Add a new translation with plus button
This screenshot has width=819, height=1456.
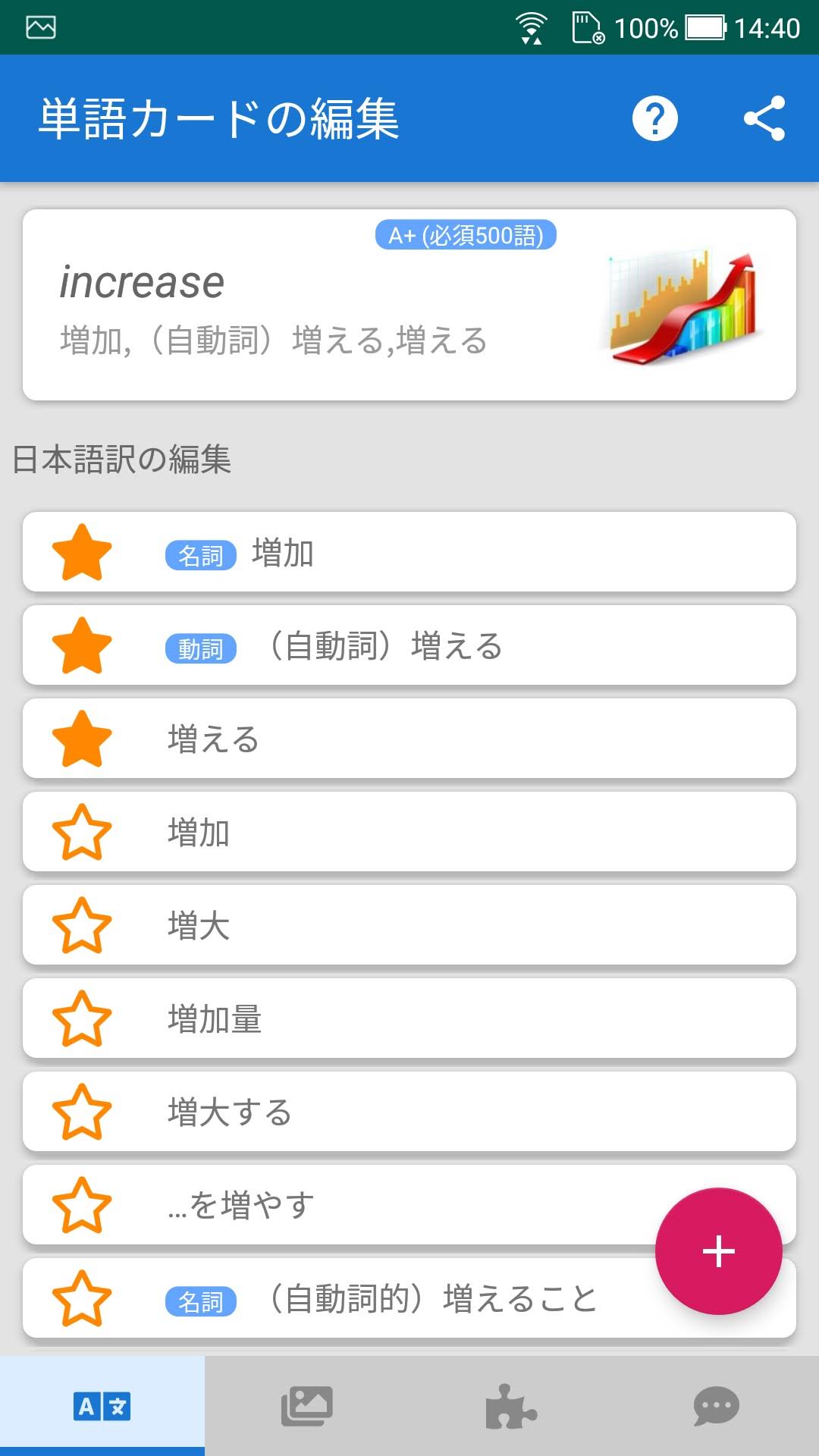coord(718,1251)
